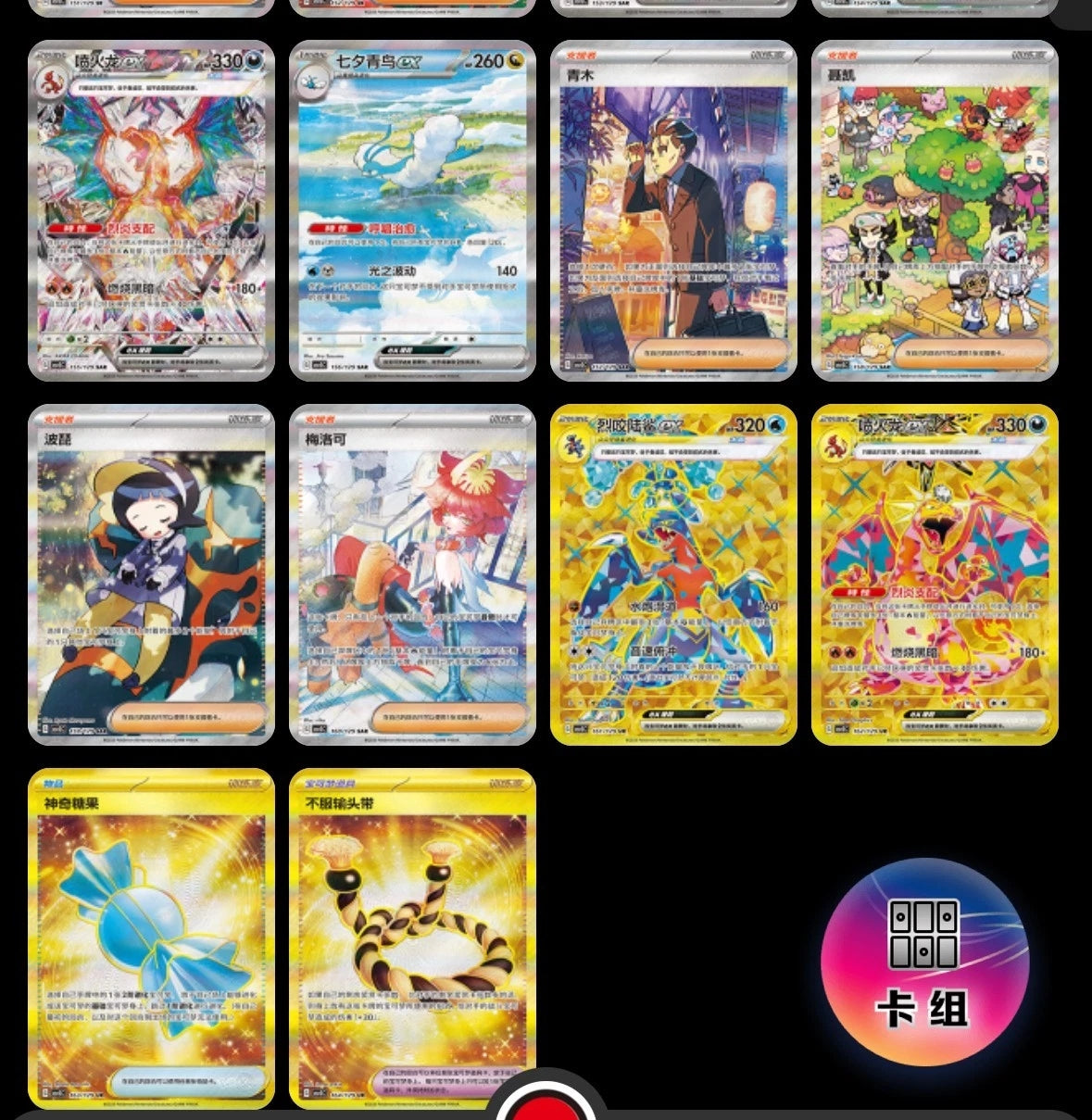Open the gold 烈咬陆鲨ex card
This screenshot has height=1120, width=1092.
click(x=673, y=574)
